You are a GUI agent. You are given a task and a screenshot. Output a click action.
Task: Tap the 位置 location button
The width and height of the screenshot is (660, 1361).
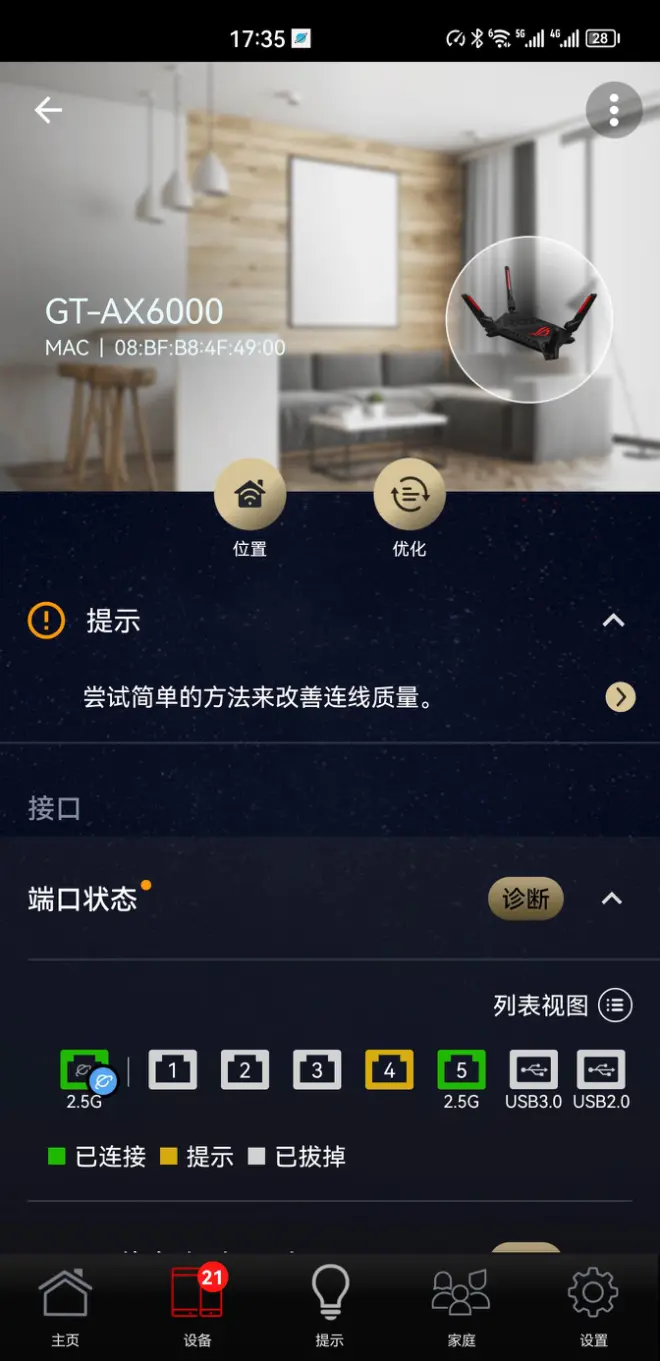[x=250, y=496]
